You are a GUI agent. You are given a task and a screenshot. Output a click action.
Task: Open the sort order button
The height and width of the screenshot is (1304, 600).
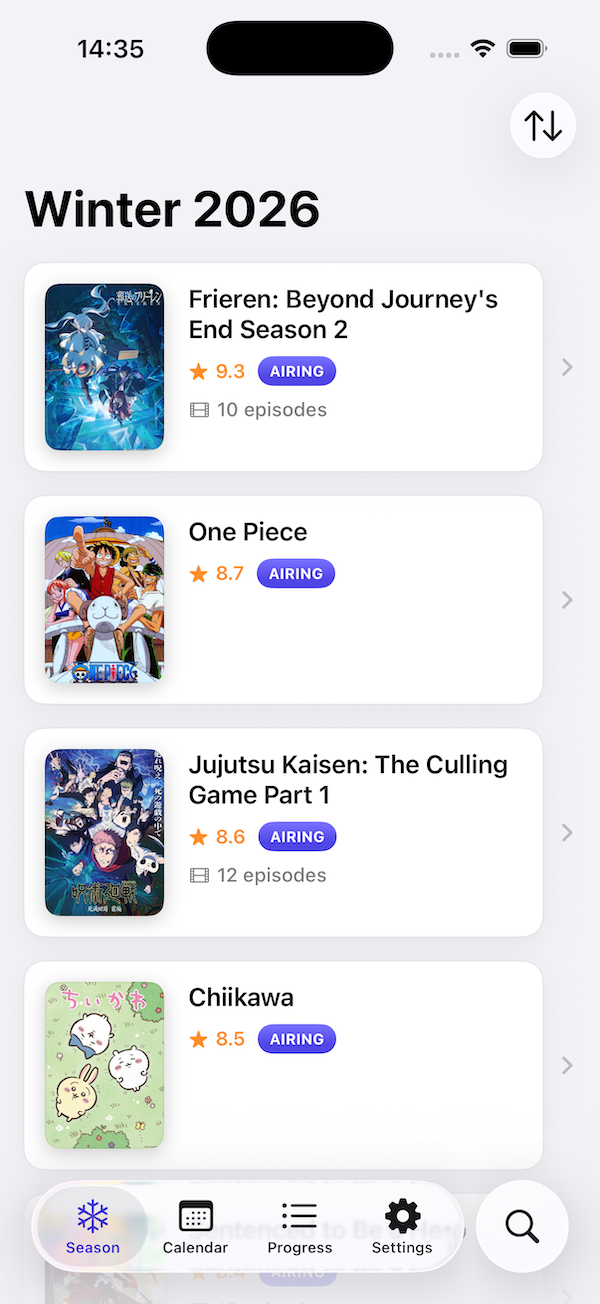pos(543,126)
